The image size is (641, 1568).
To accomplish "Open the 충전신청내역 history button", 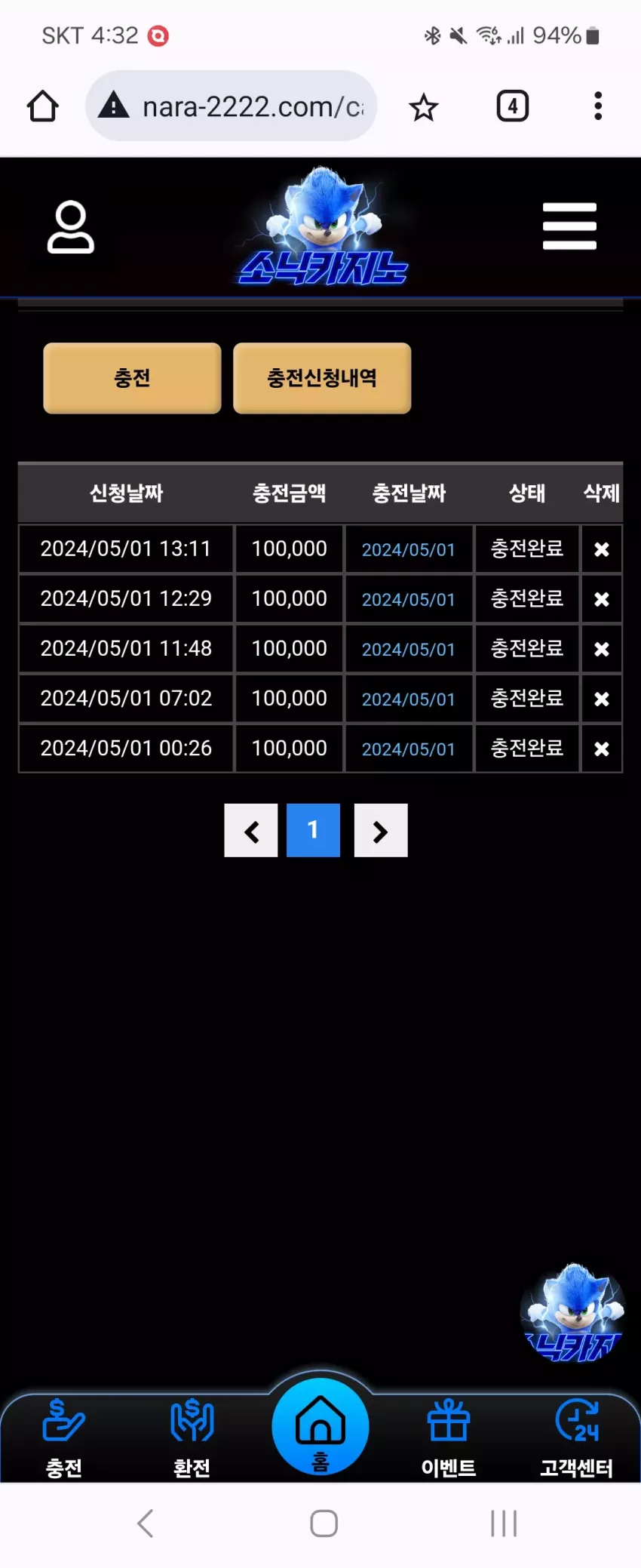I will point(322,378).
